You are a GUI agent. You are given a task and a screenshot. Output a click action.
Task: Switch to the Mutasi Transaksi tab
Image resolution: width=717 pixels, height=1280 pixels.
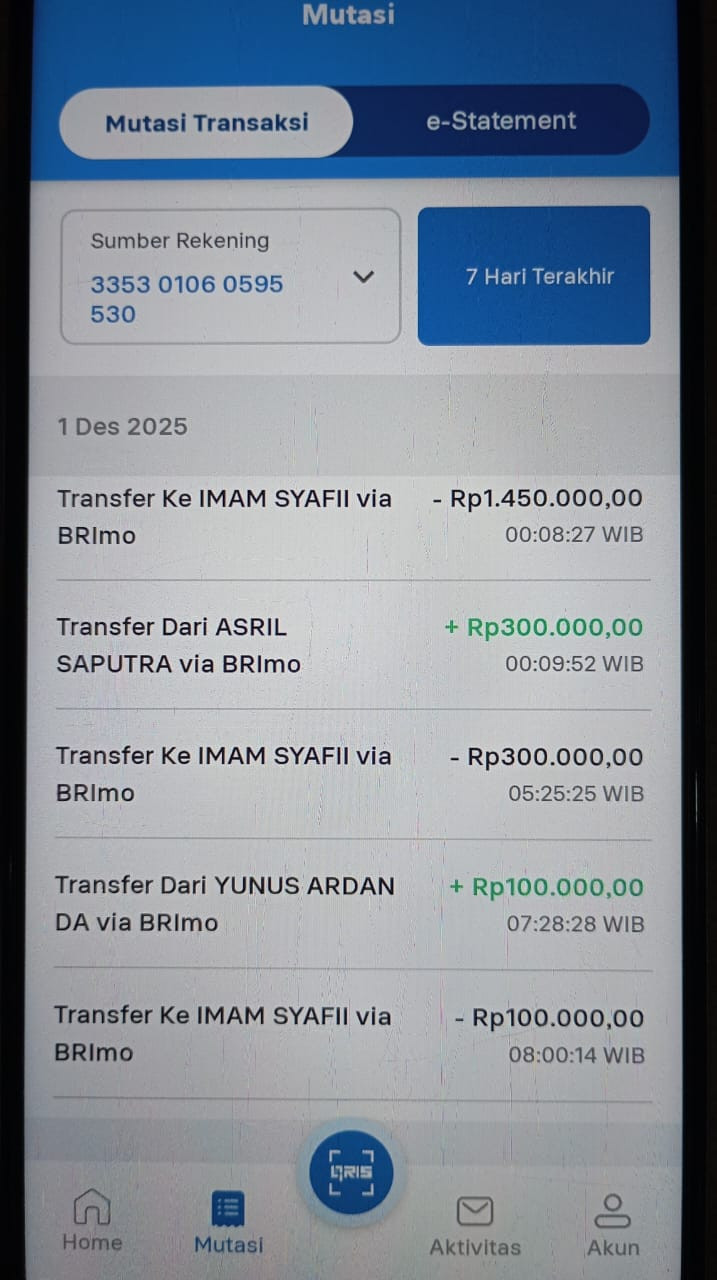206,123
